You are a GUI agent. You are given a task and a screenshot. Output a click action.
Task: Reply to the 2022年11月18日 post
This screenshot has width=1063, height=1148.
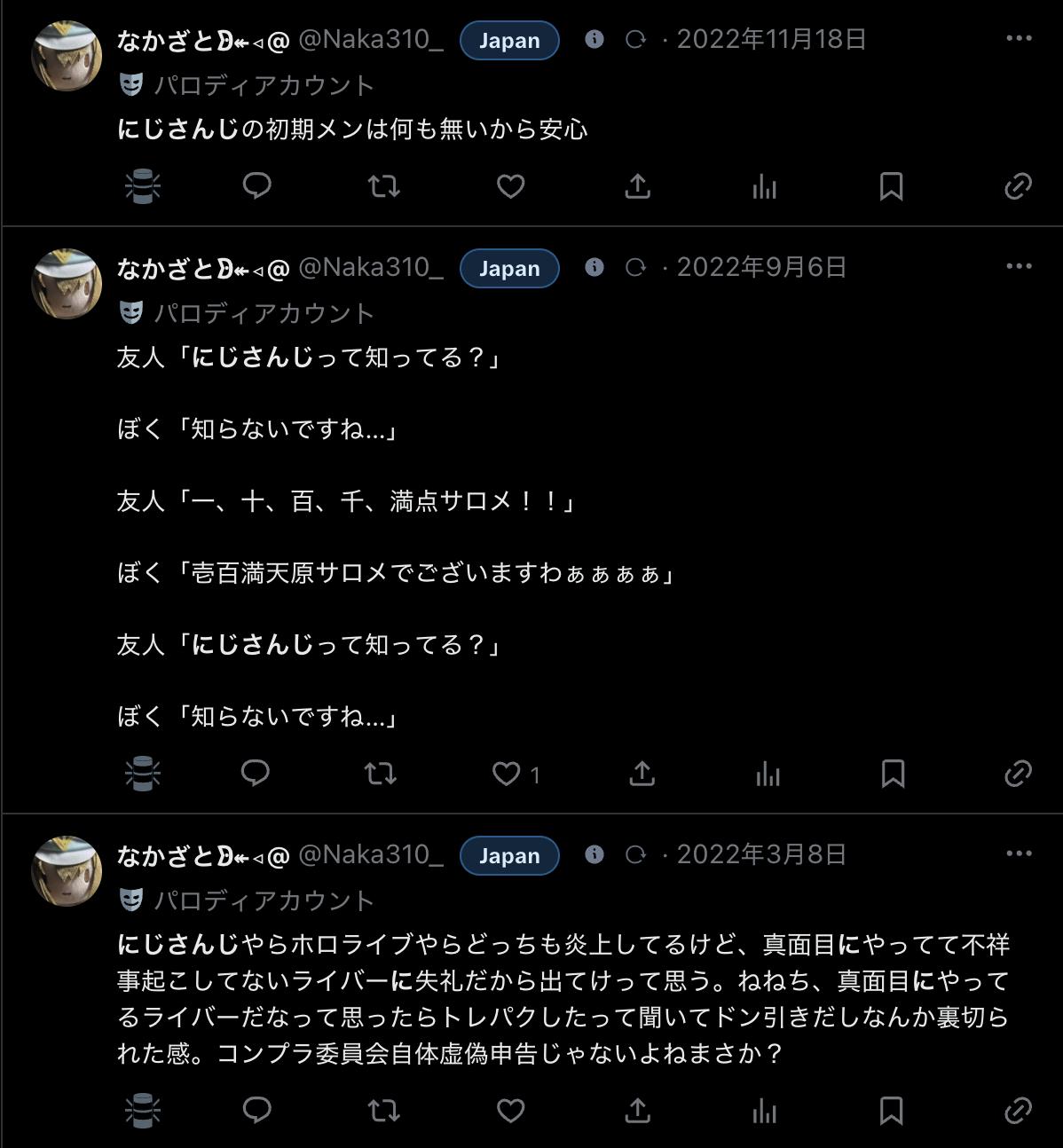pos(256,186)
